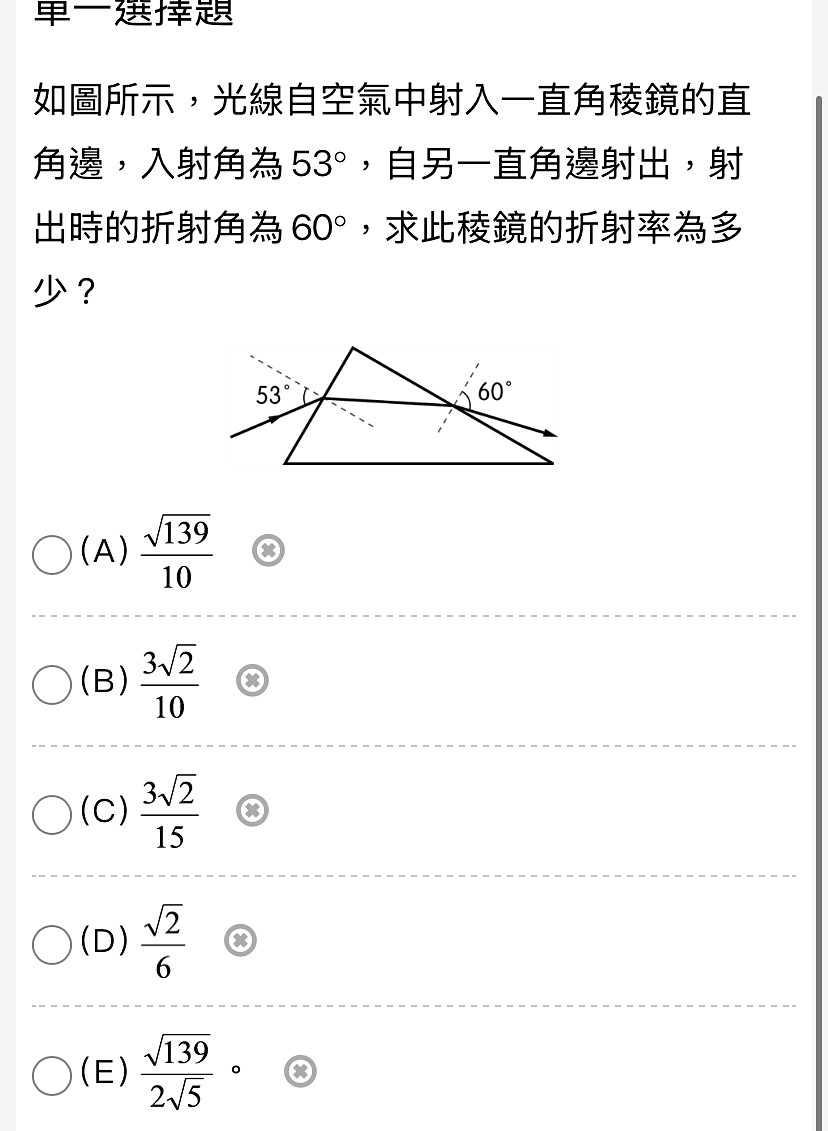
Task: Remove option (A) with its X icon
Action: click(x=268, y=550)
